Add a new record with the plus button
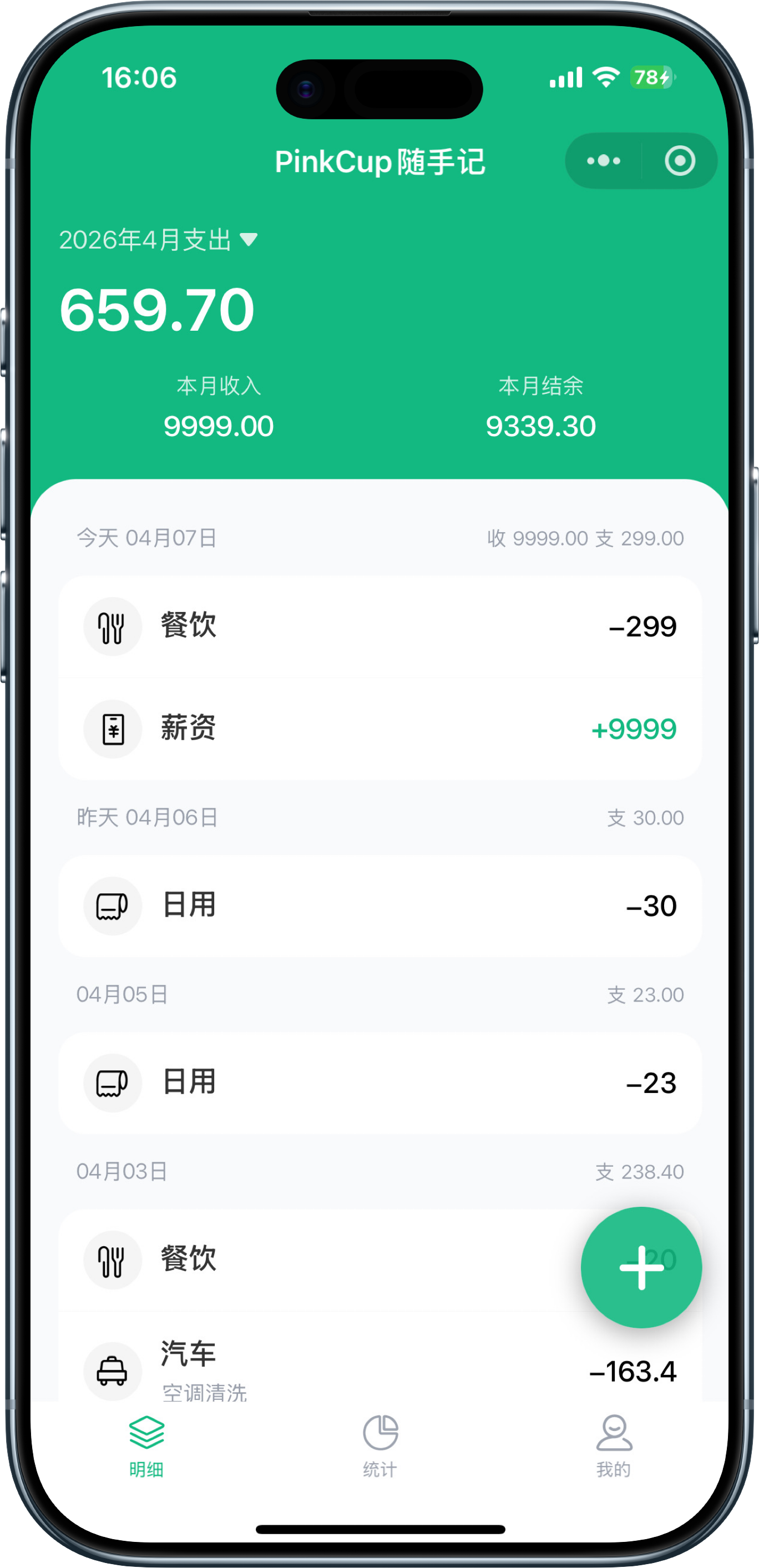This screenshot has width=759, height=1568. pyautogui.click(x=641, y=1267)
